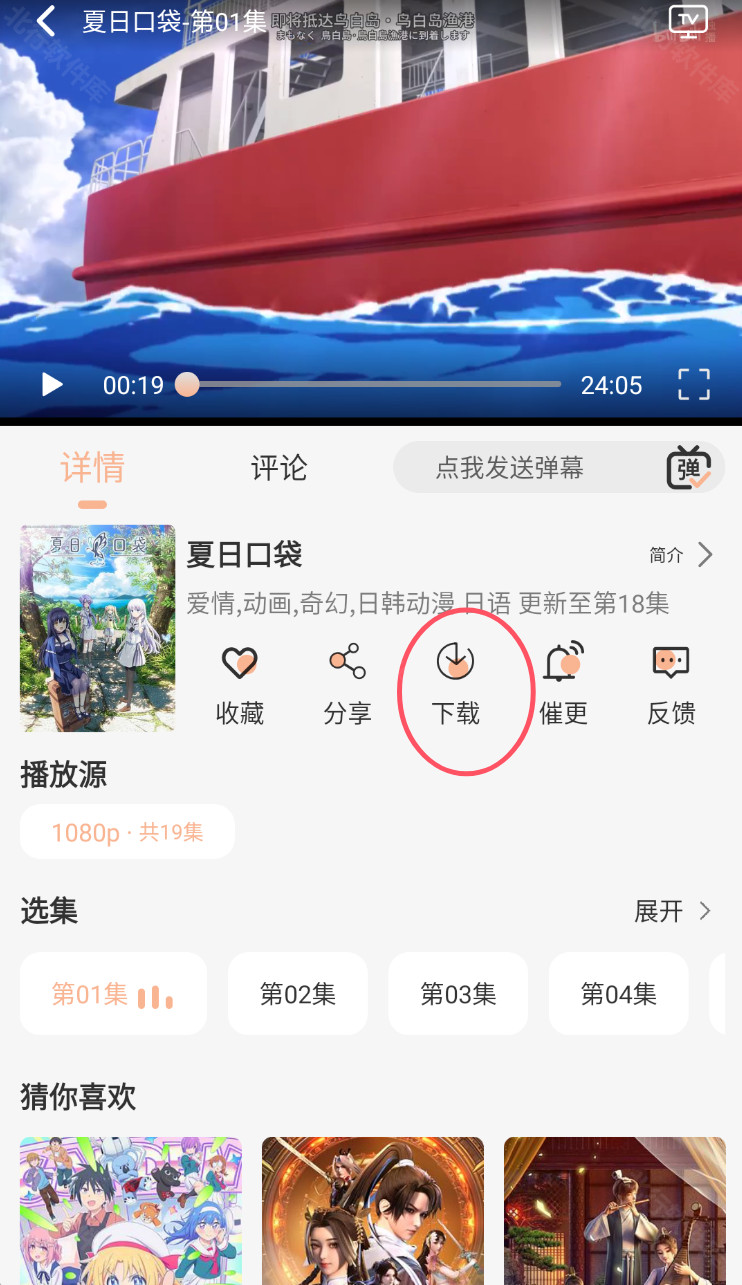
Task: Play episode 第03集
Action: click(x=458, y=993)
